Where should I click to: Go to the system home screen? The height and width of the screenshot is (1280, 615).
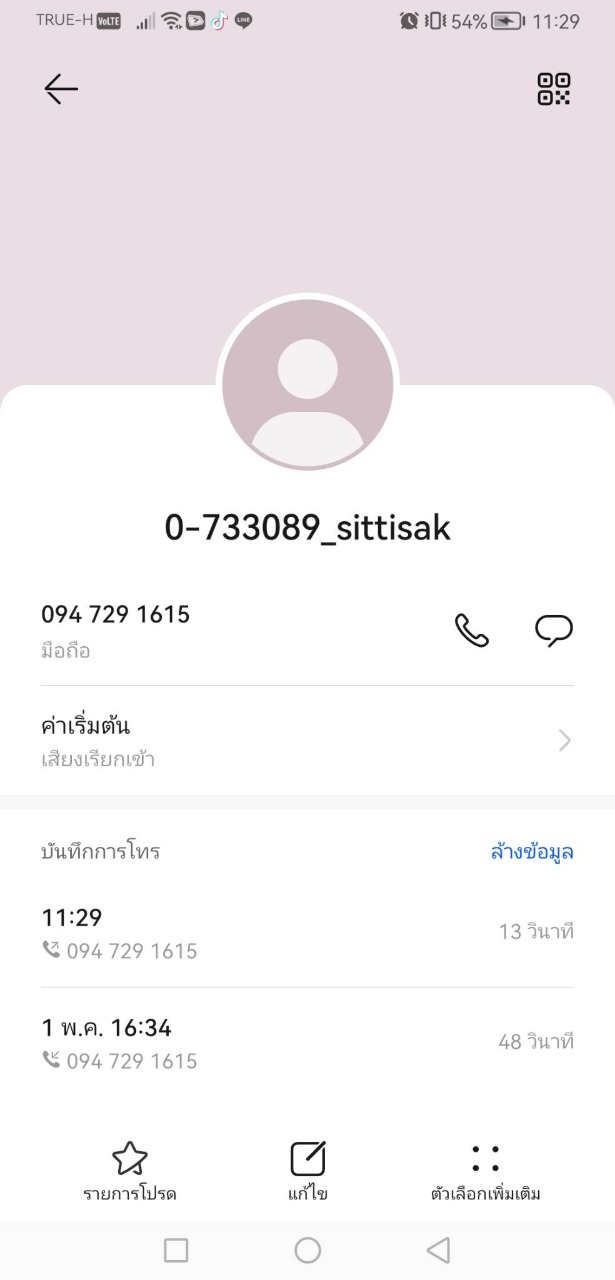point(307,1250)
